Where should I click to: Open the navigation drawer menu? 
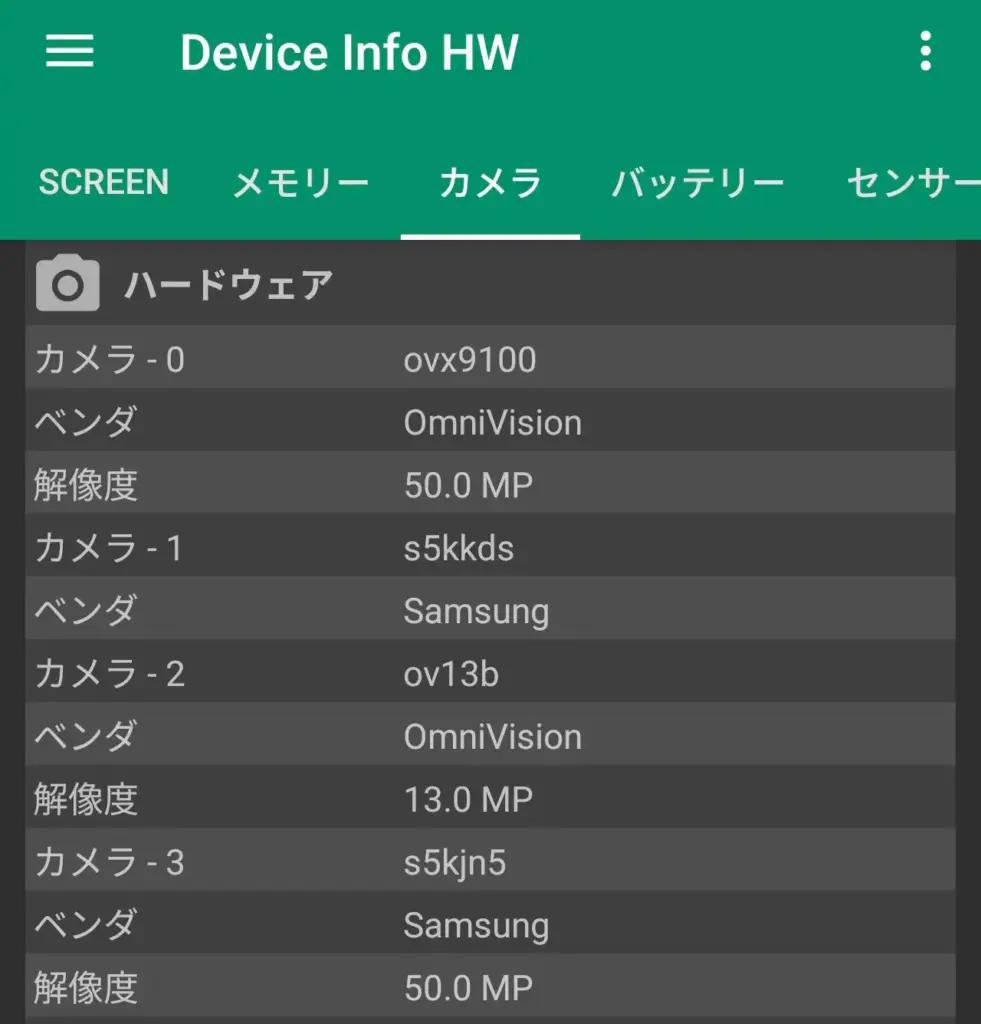(x=69, y=52)
